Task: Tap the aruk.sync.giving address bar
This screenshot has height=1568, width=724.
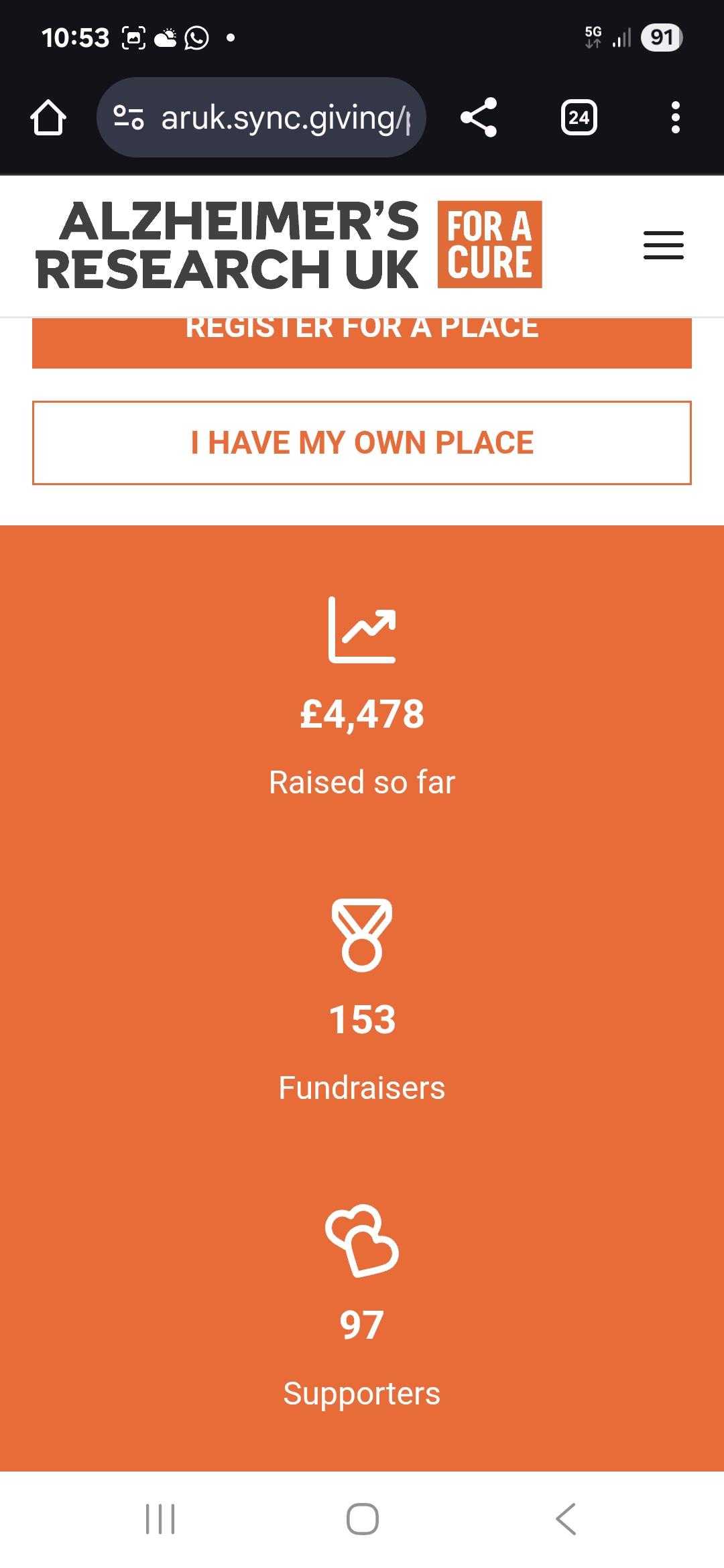Action: click(x=261, y=118)
